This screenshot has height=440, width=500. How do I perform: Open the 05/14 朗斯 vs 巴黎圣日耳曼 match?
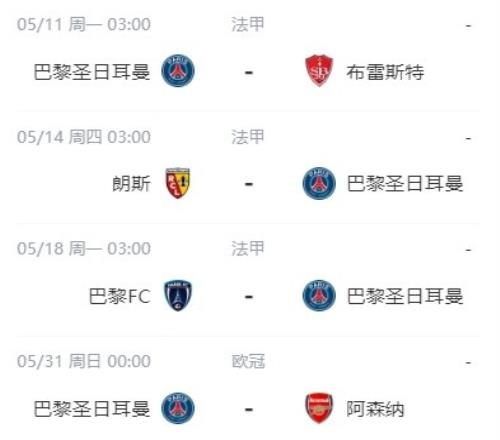[x=248, y=167]
